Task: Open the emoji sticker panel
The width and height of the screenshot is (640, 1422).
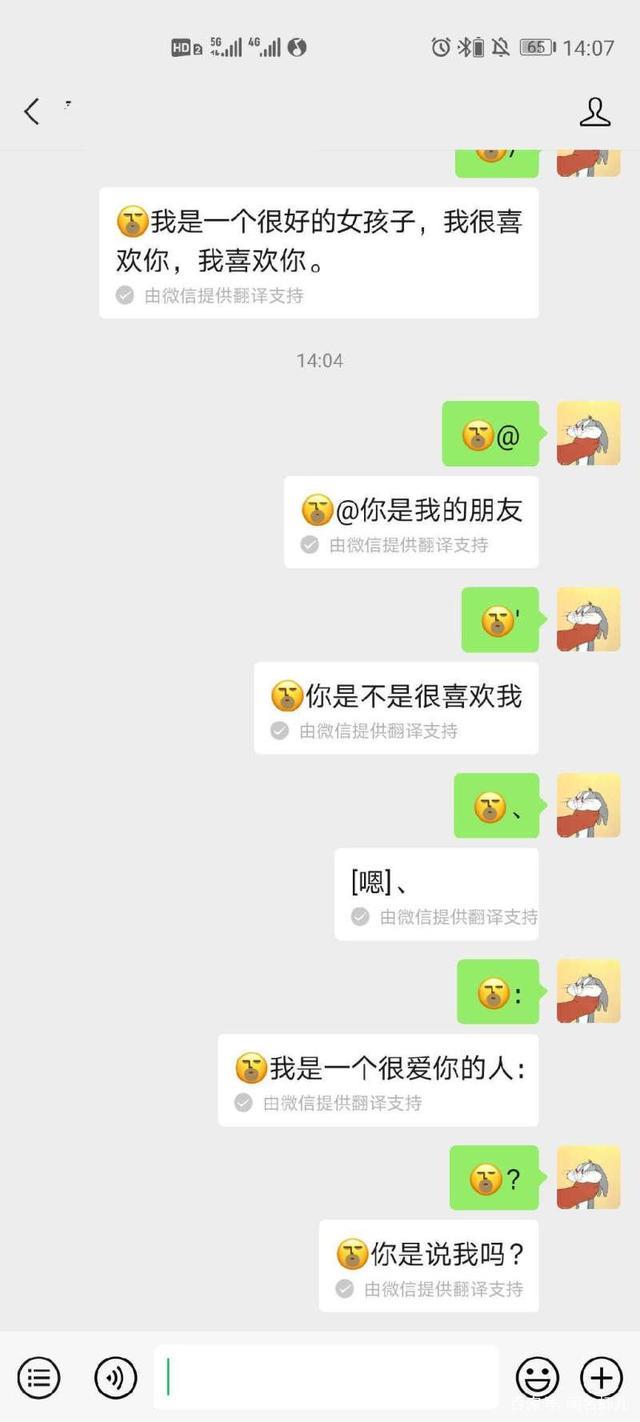Action: tap(537, 1378)
